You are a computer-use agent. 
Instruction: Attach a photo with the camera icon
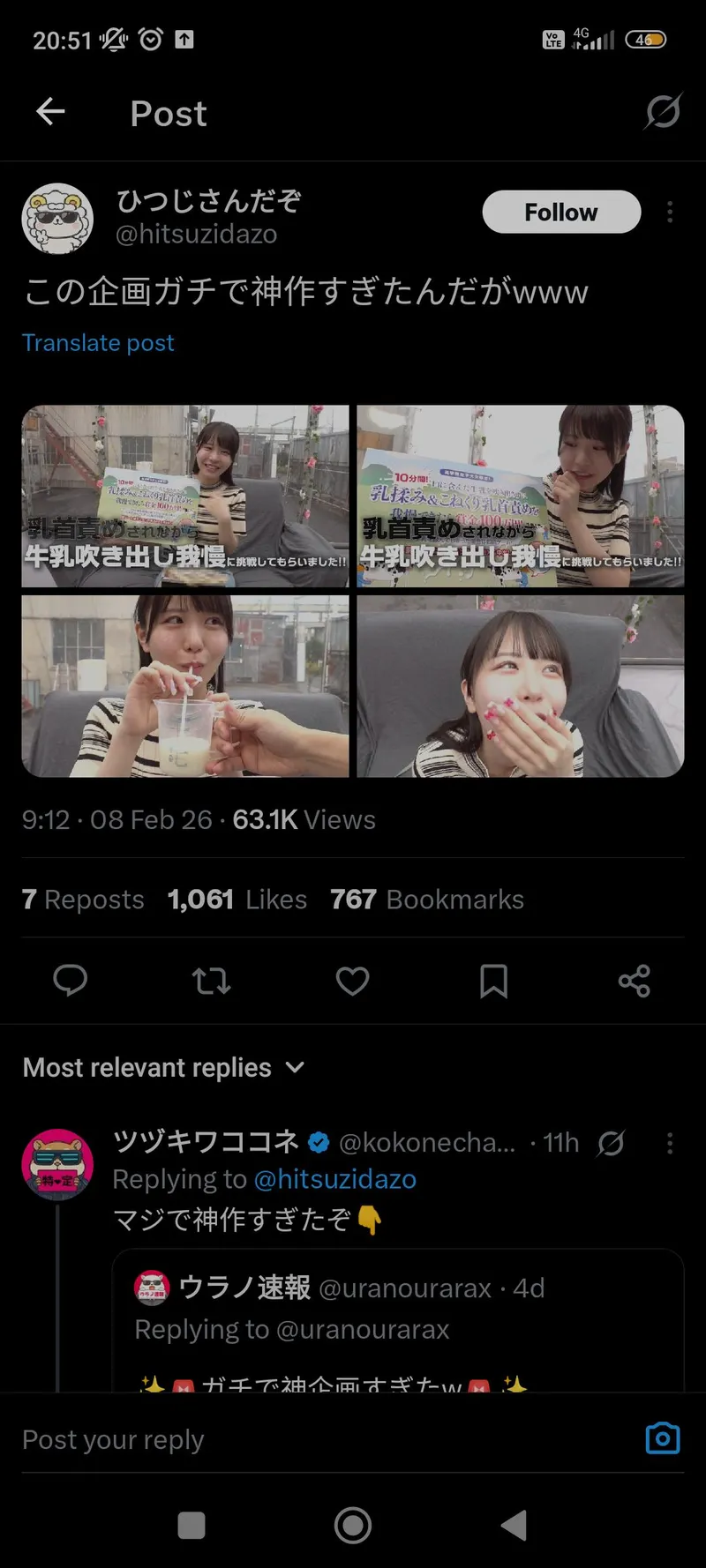(x=663, y=1438)
